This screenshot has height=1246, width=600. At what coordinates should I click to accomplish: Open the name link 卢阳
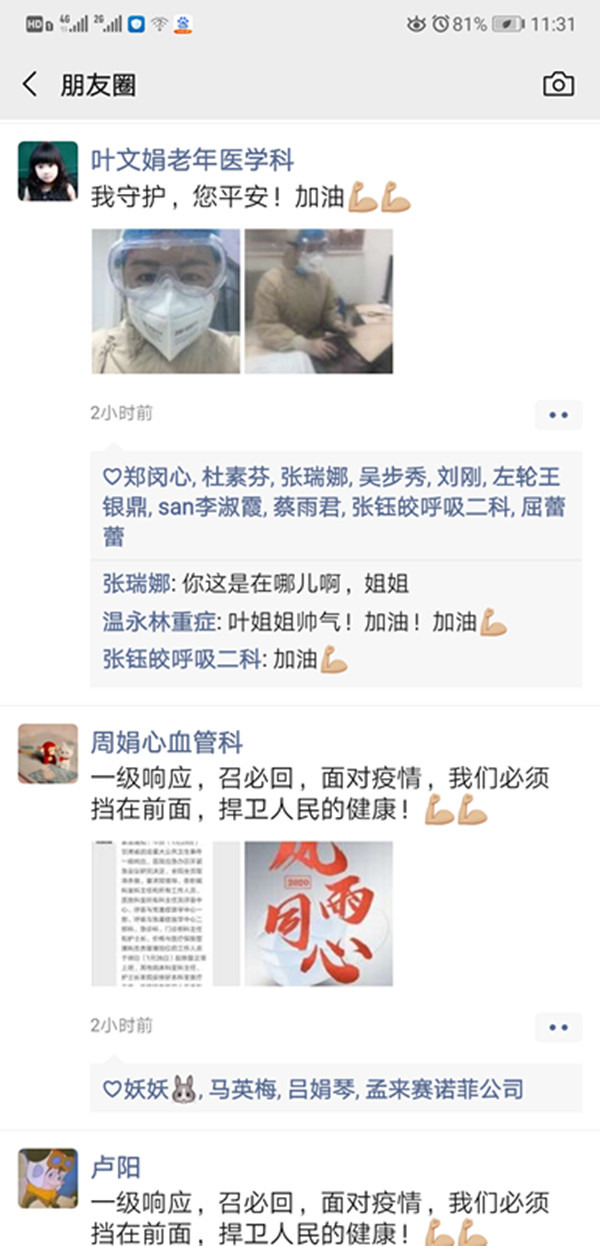116,1167
